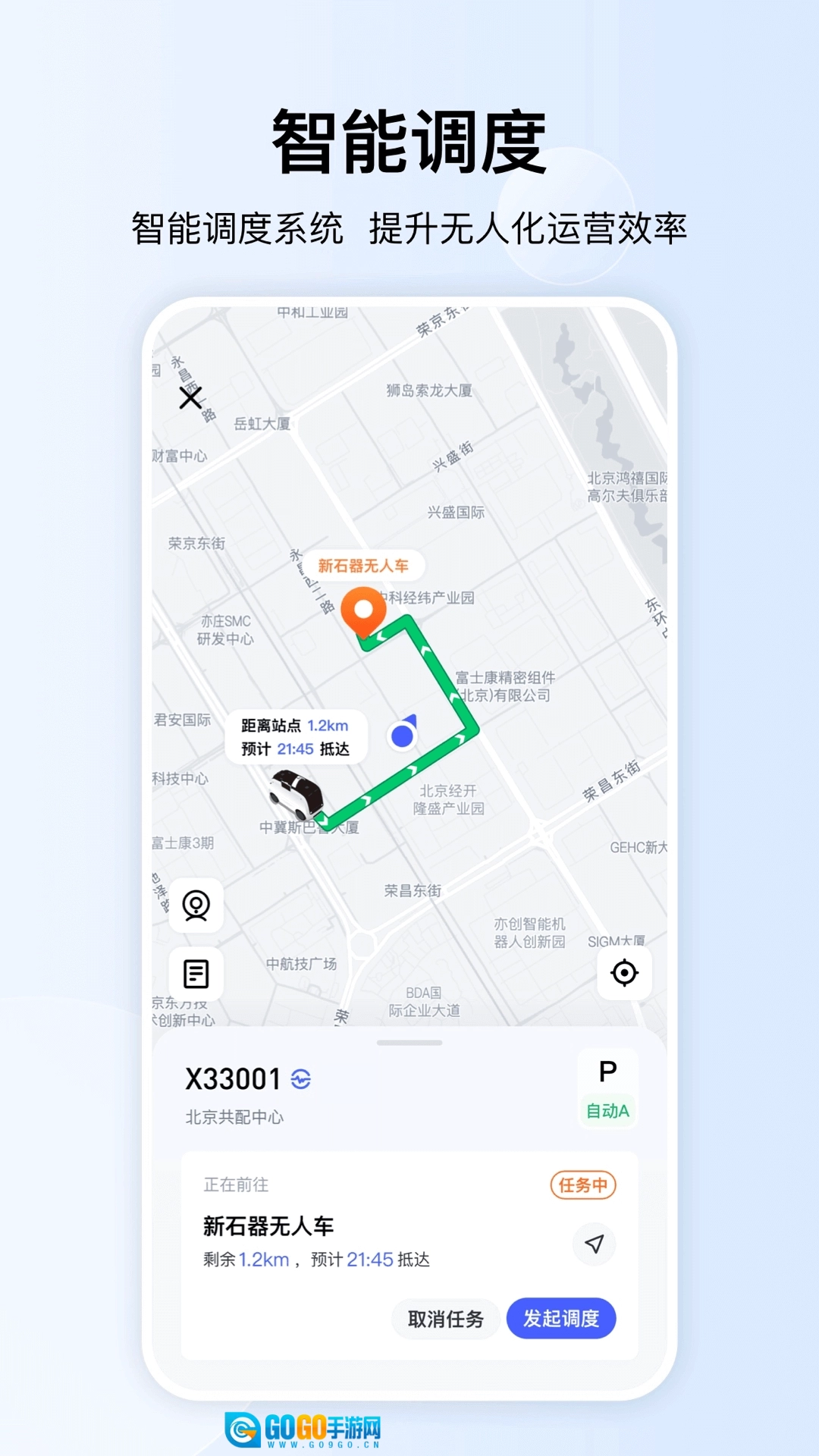Click the ETA bubble showing 距离站点 1.2km
Image resolution: width=819 pixels, height=1456 pixels.
297,735
